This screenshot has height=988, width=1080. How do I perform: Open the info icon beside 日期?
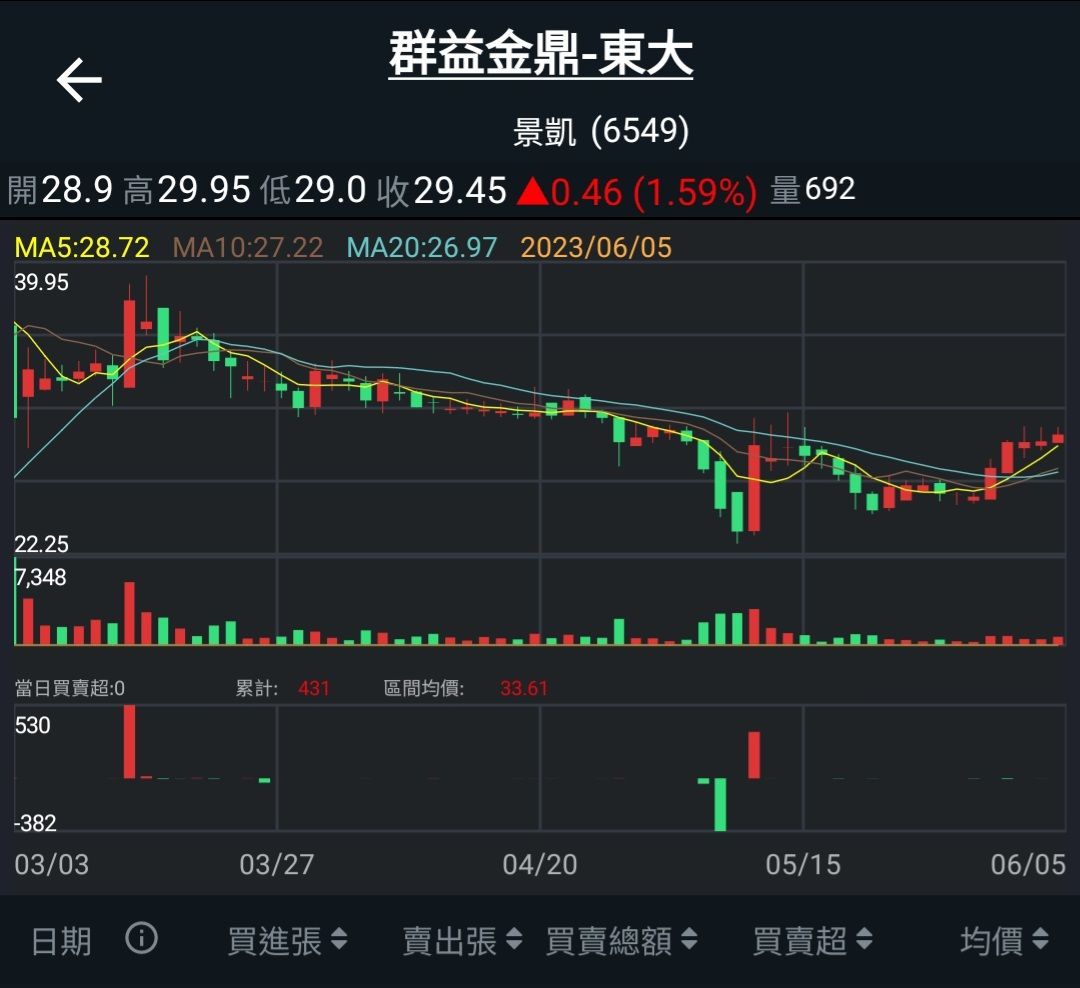[x=142, y=938]
